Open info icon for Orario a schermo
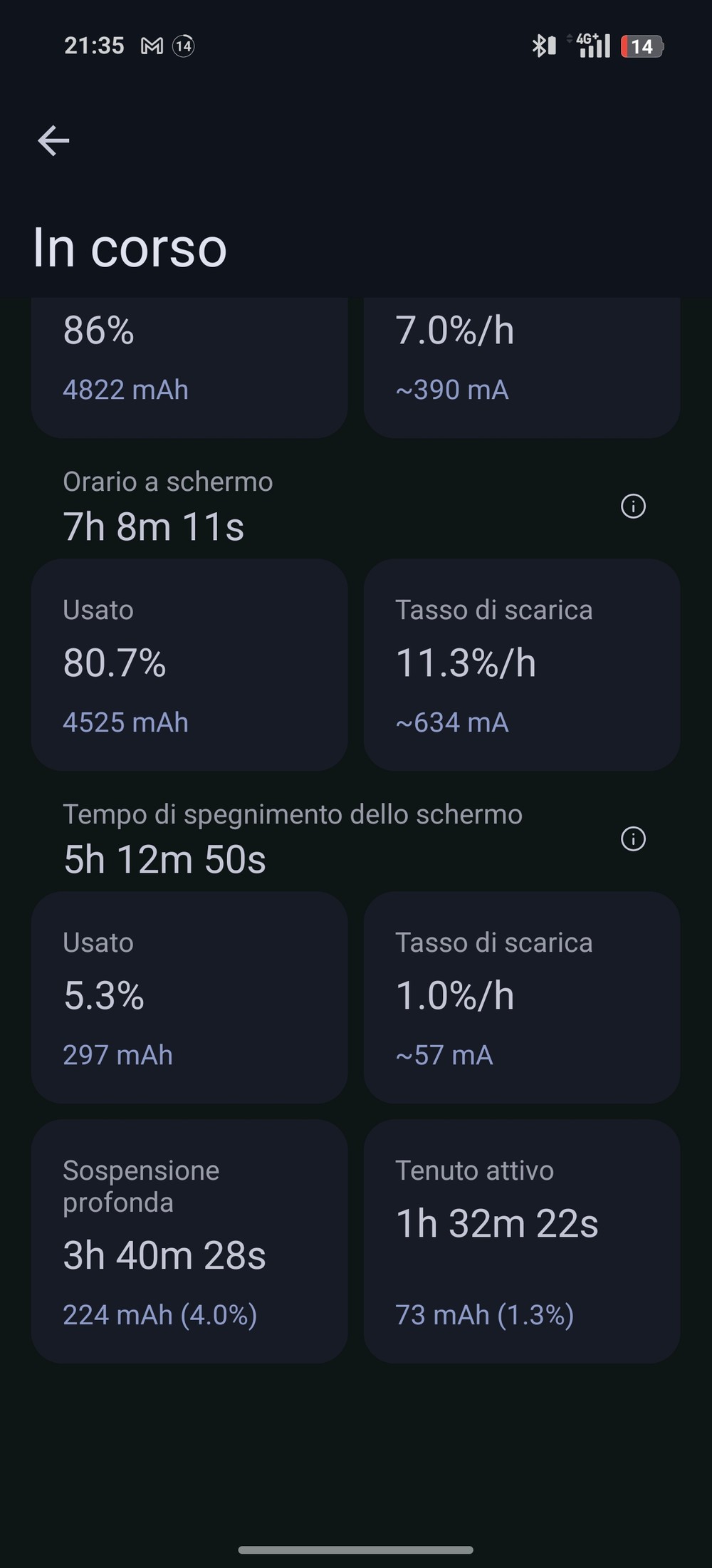 point(633,507)
